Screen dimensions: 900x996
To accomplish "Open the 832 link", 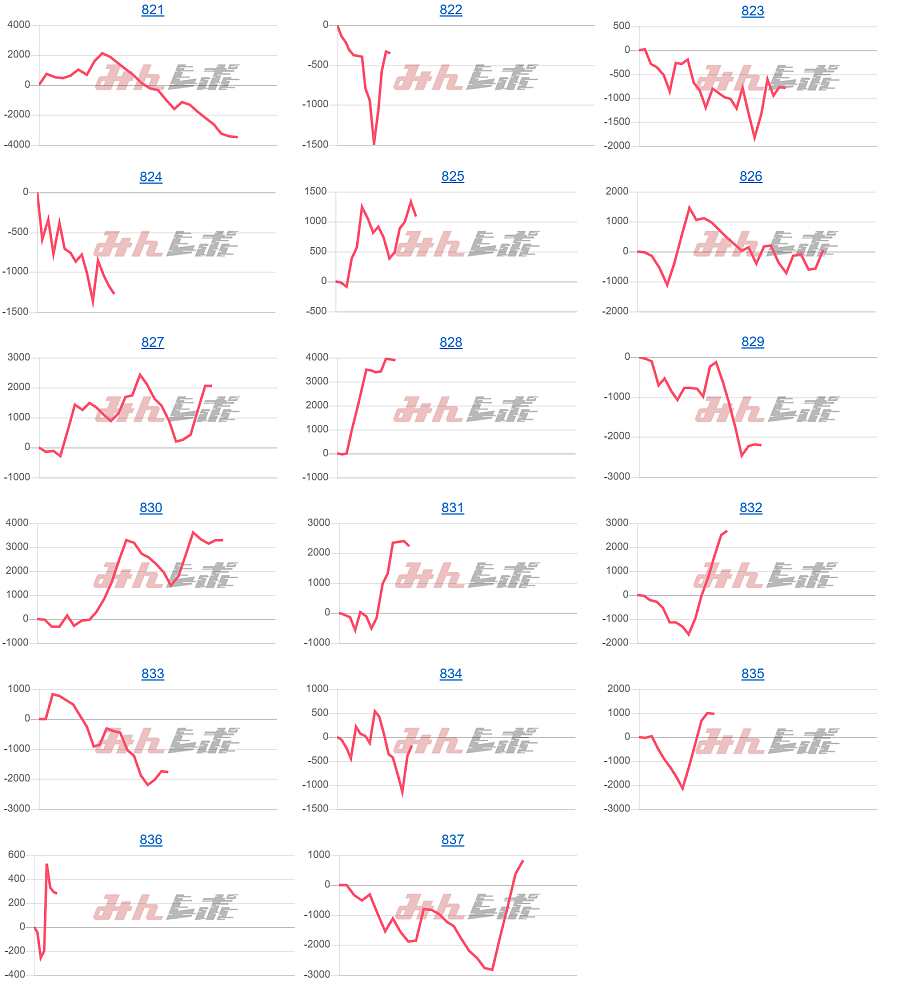I will pyautogui.click(x=751, y=508).
